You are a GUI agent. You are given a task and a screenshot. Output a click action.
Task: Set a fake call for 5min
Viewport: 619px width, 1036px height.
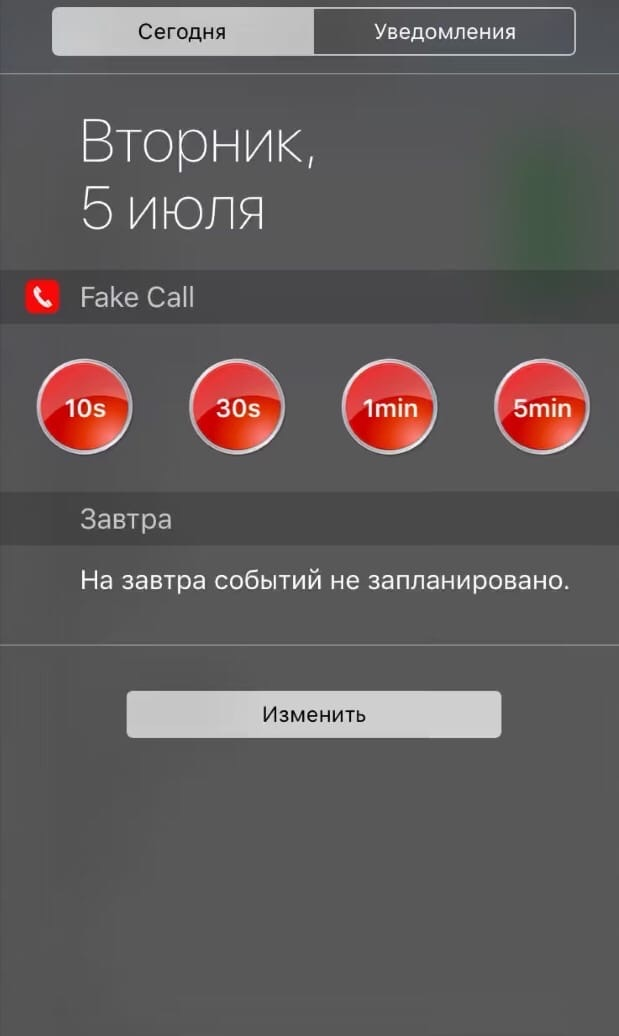[x=542, y=407]
